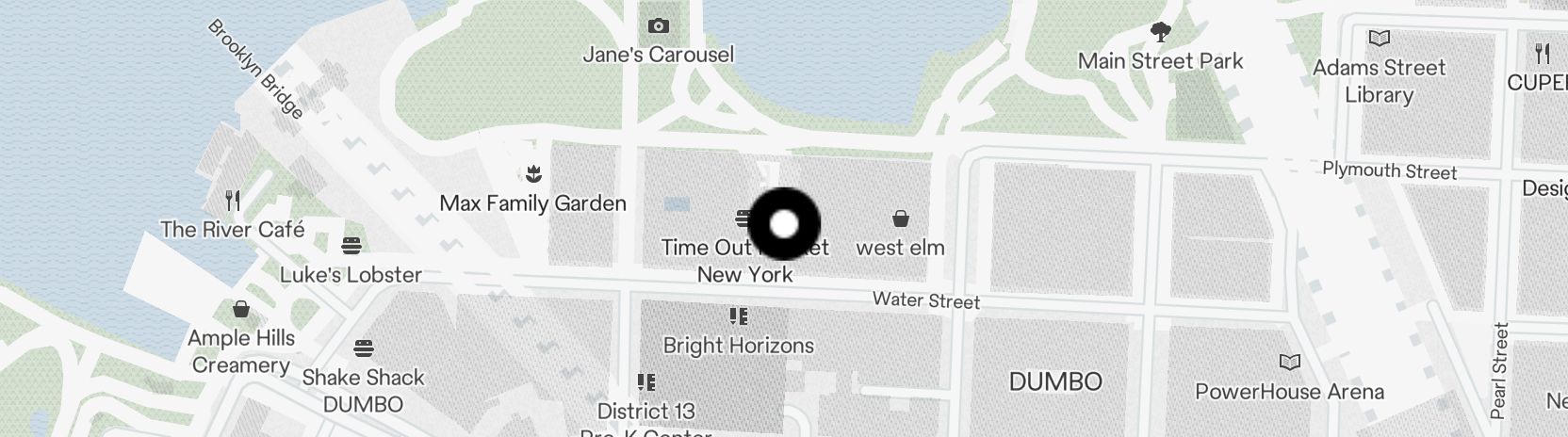Select The River Café map marker

pyautogui.click(x=233, y=201)
